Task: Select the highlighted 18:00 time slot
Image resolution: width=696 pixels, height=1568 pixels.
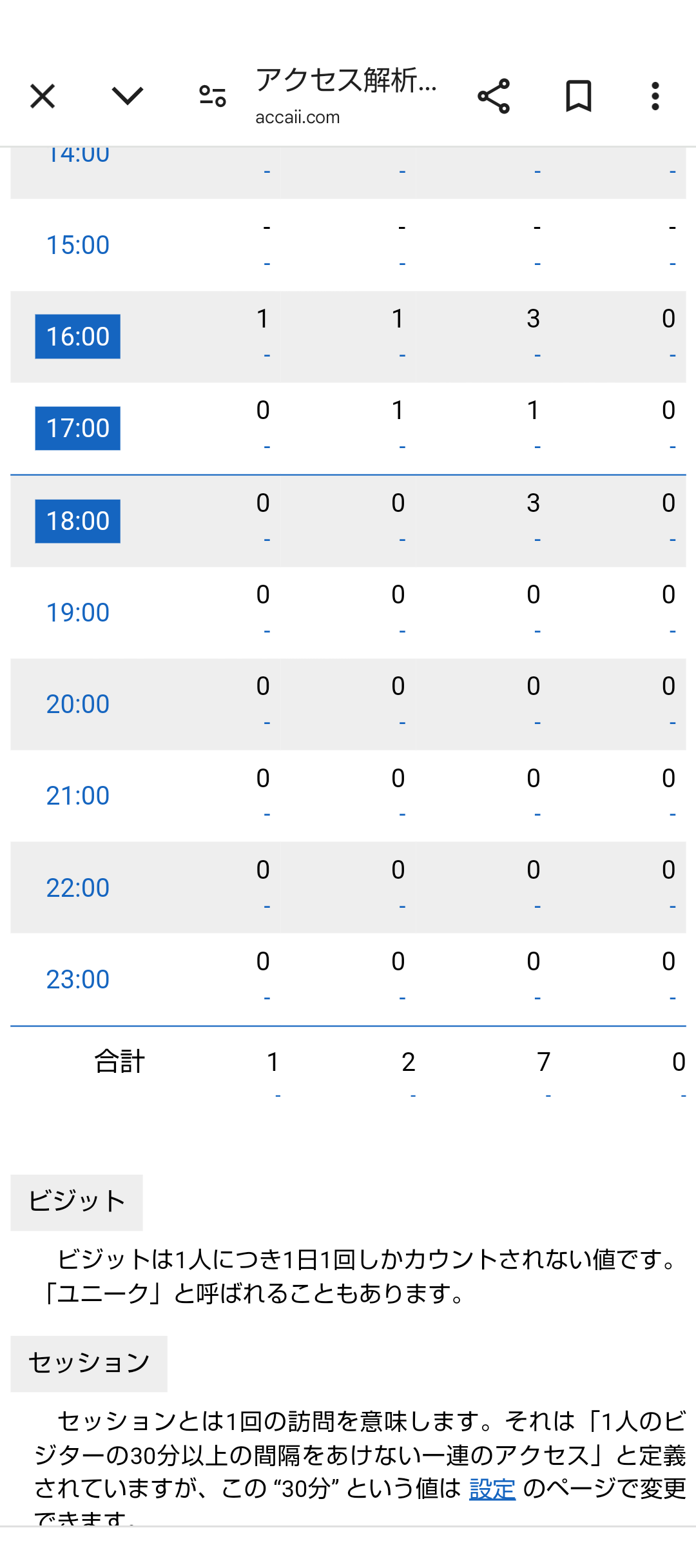Action: click(x=77, y=521)
